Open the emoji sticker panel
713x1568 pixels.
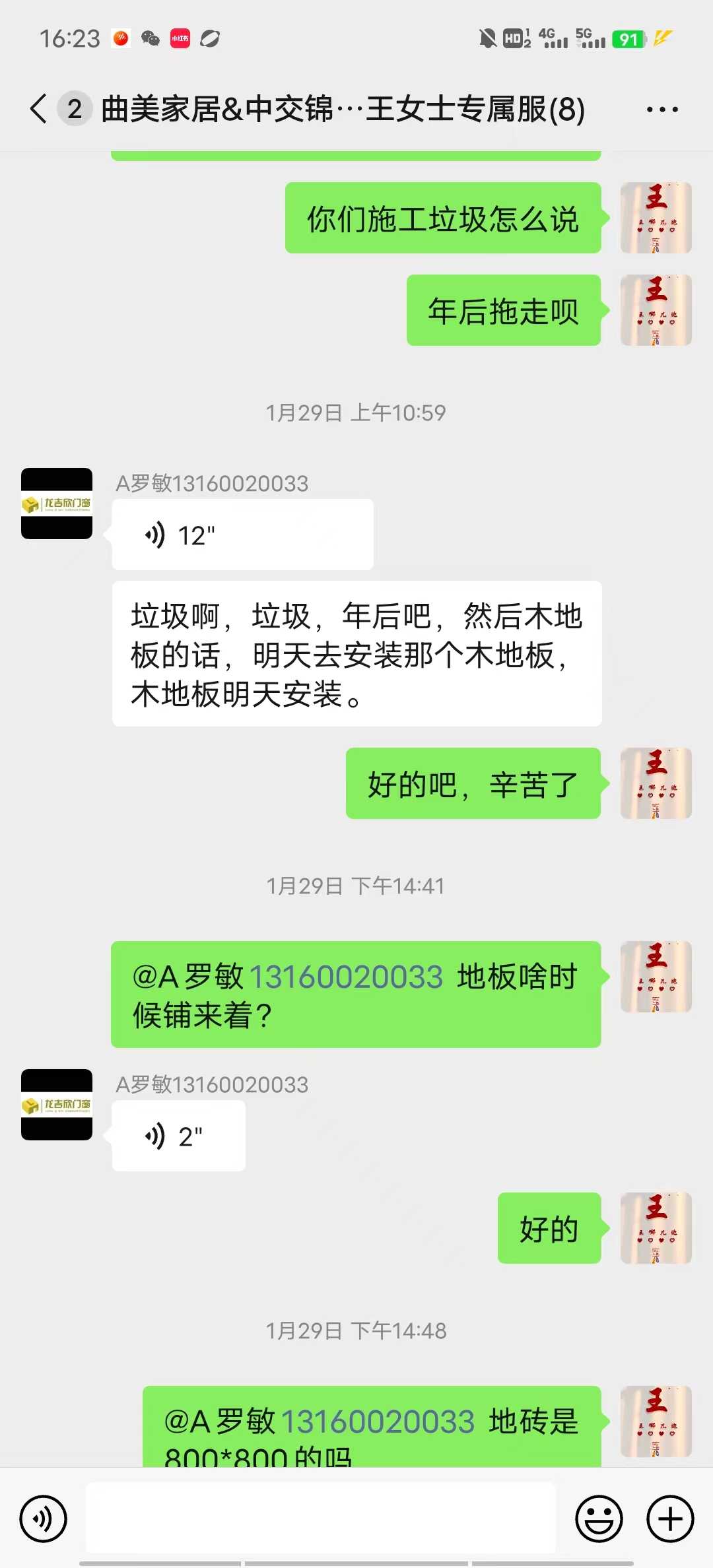(x=599, y=1519)
